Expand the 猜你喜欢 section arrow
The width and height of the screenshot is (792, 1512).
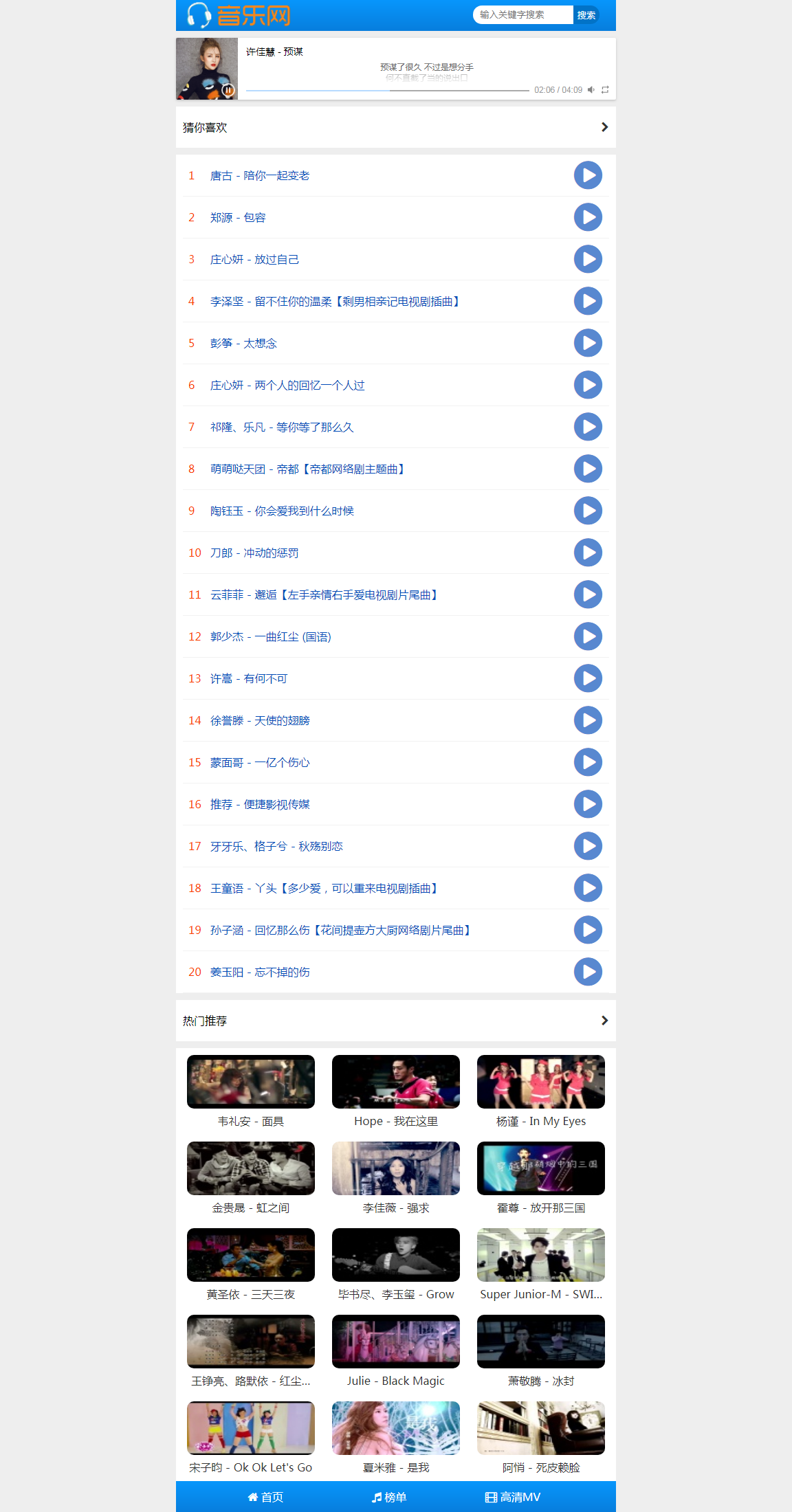[x=604, y=127]
